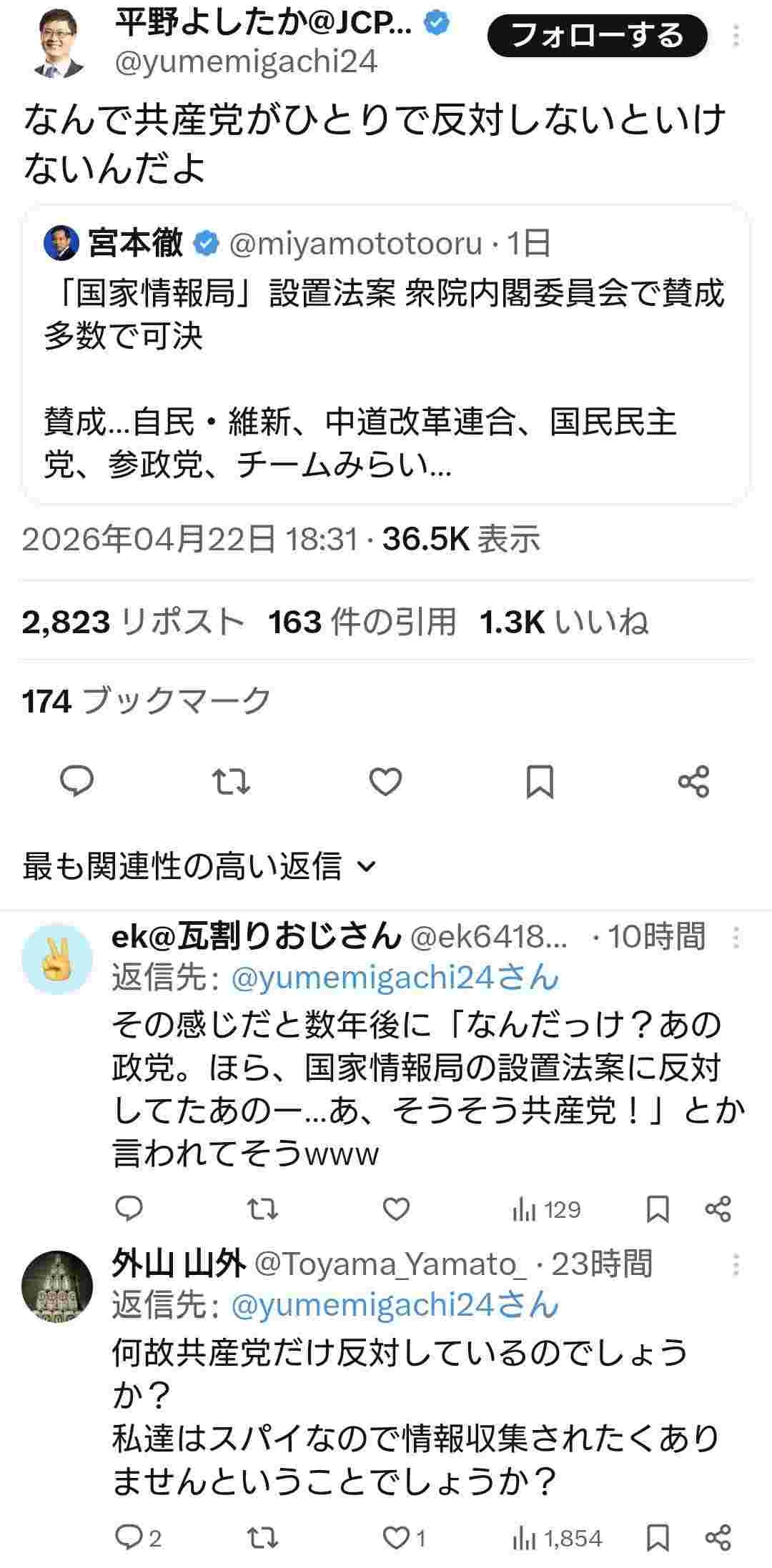Open overflow menu on the main post
Image resolution: width=772 pixels, height=1568 pixels.
(x=736, y=35)
